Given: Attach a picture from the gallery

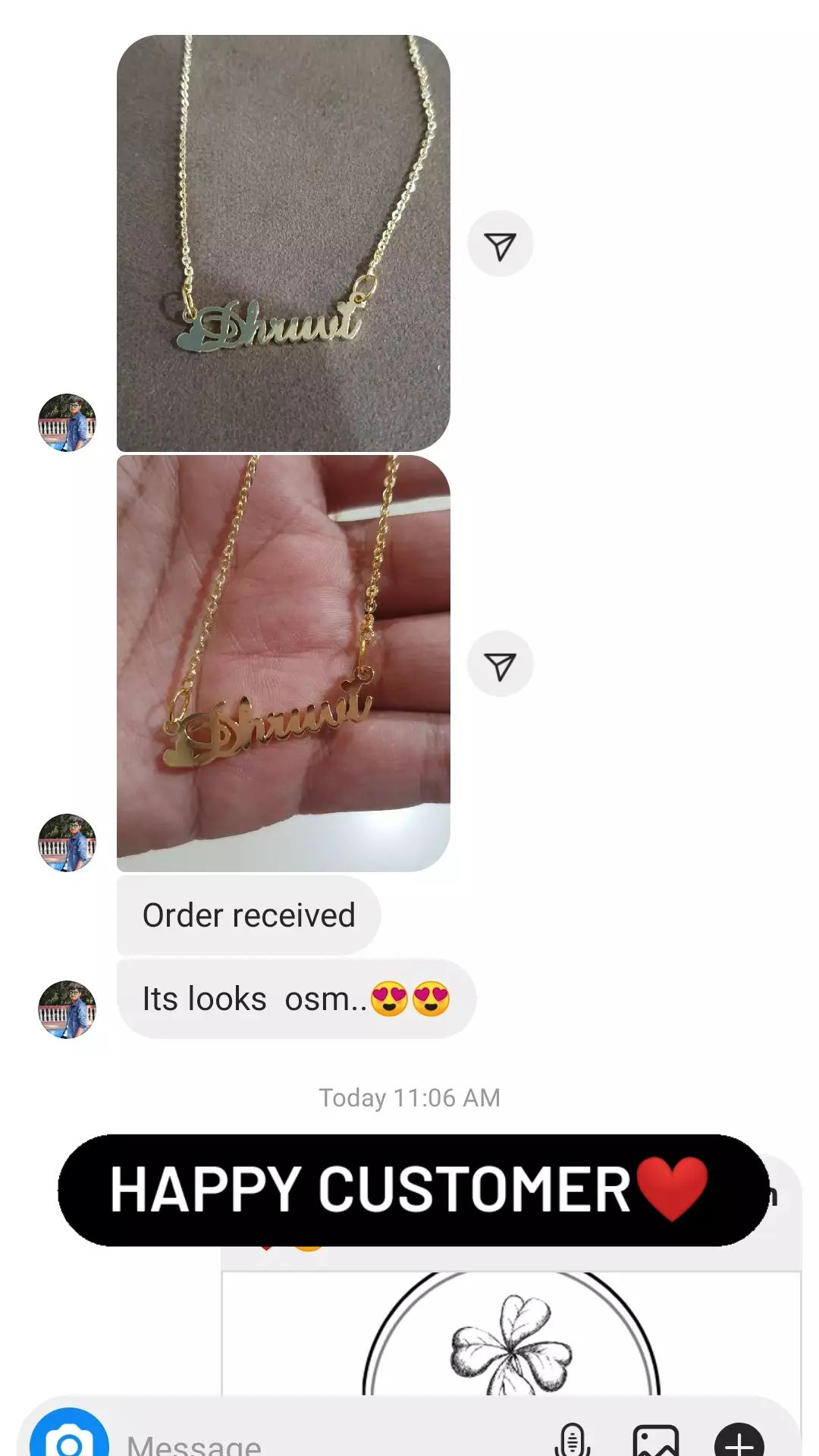Looking at the screenshot, I should pyautogui.click(x=656, y=1440).
